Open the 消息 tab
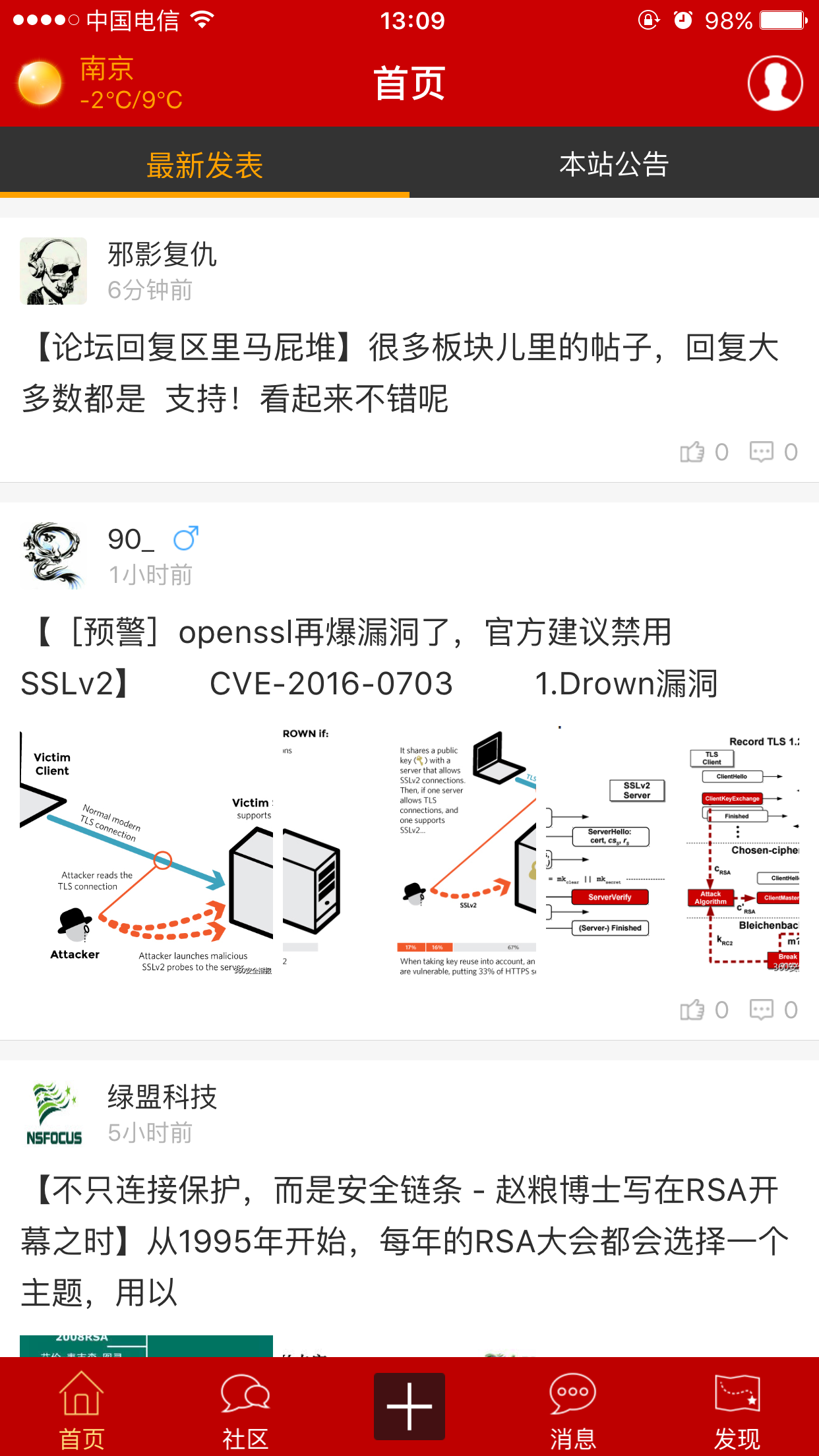This screenshot has height=1456, width=819. (573, 1409)
